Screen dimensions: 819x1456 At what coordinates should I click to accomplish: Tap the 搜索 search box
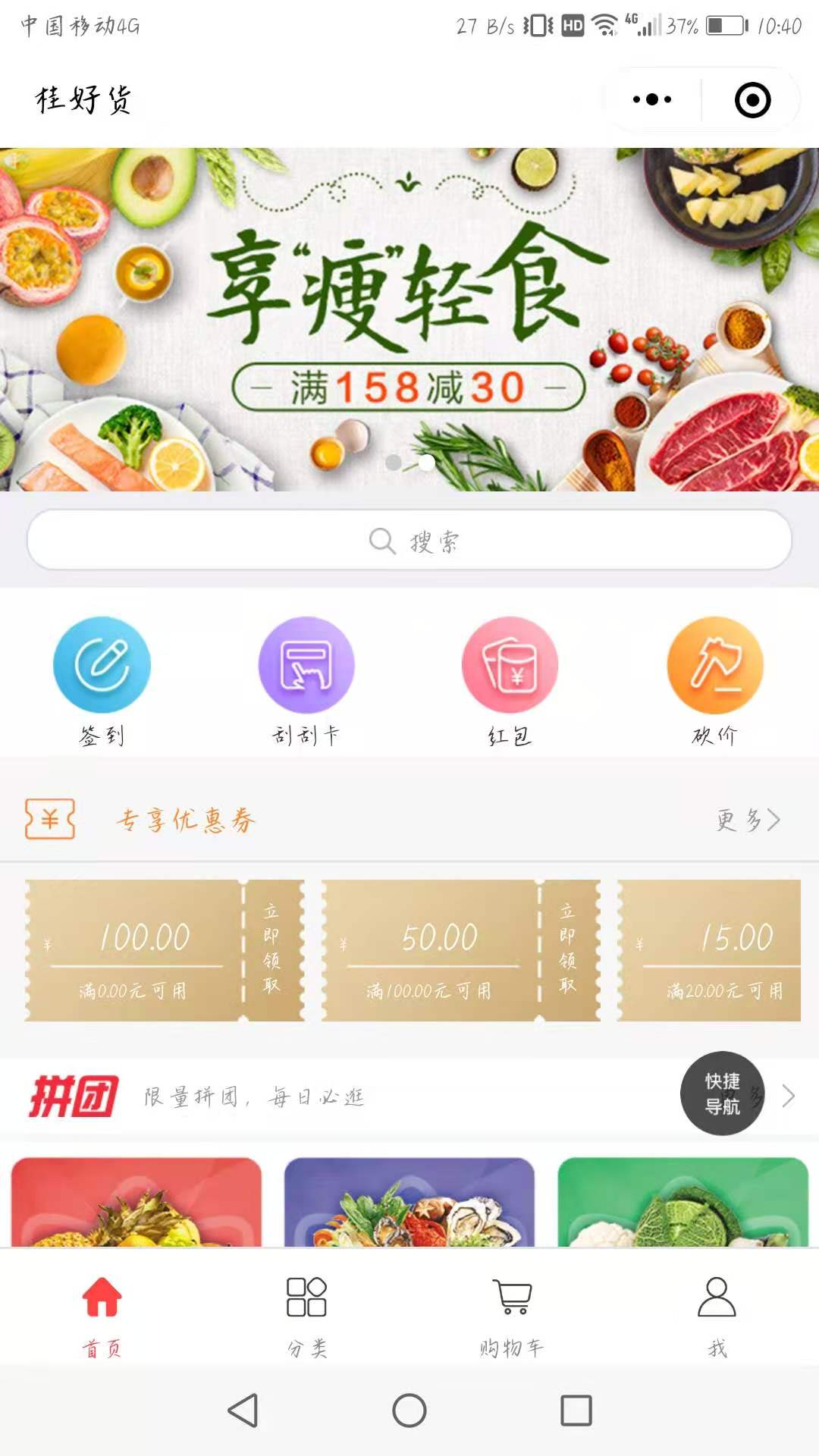(409, 541)
